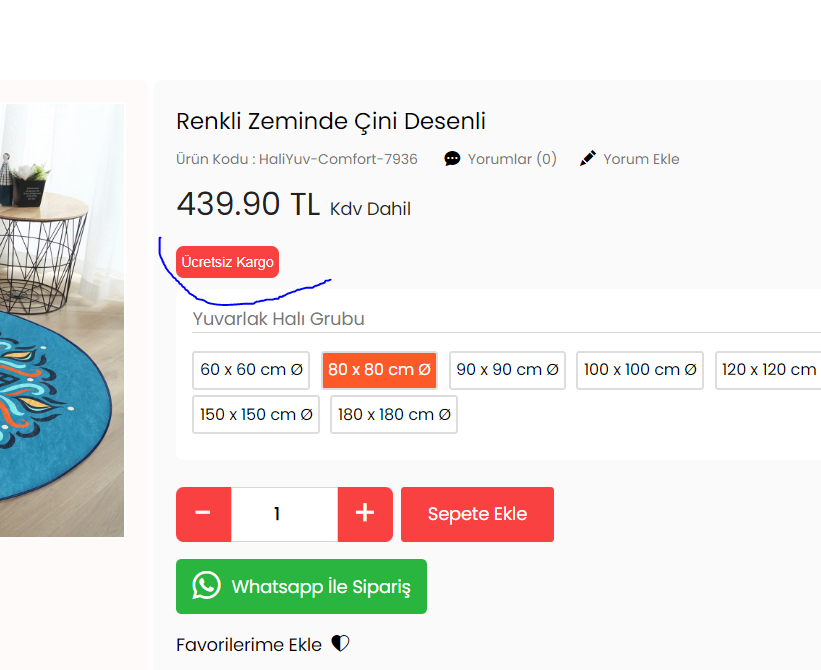
Task: Choose the 120 x 120 cm option
Action: 768,370
